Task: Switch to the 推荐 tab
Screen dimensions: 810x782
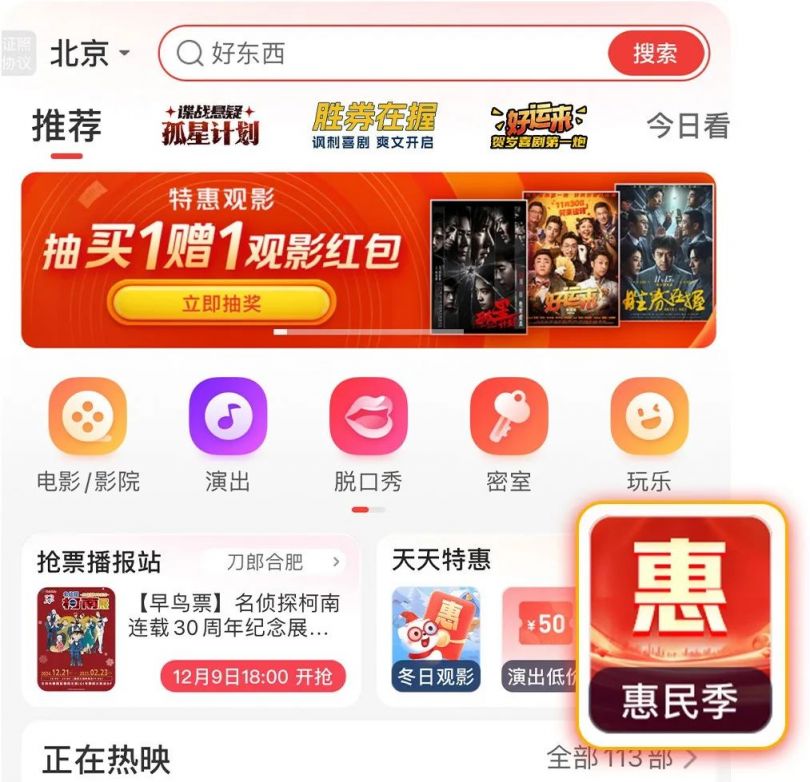Action: tap(67, 127)
